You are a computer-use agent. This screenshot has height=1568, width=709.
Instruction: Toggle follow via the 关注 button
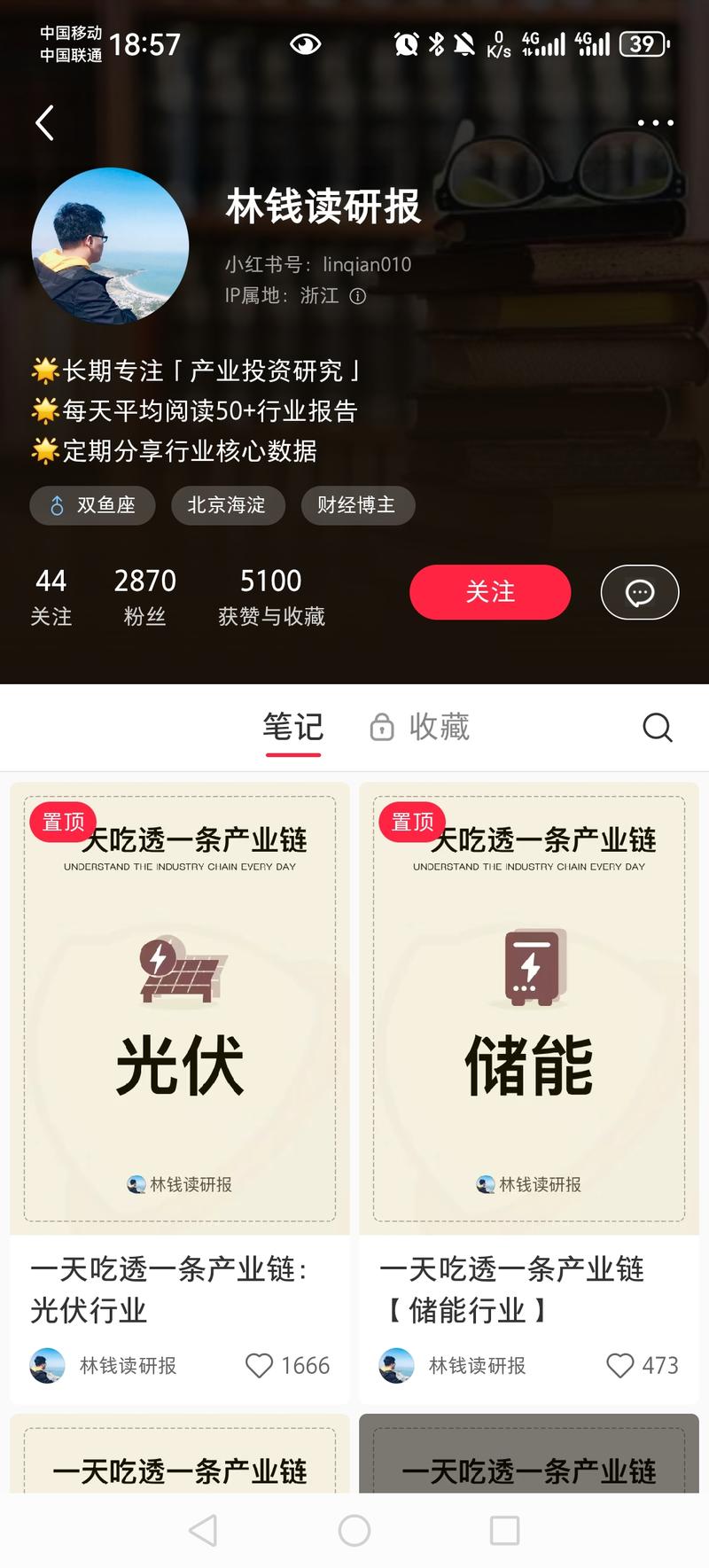(x=489, y=592)
